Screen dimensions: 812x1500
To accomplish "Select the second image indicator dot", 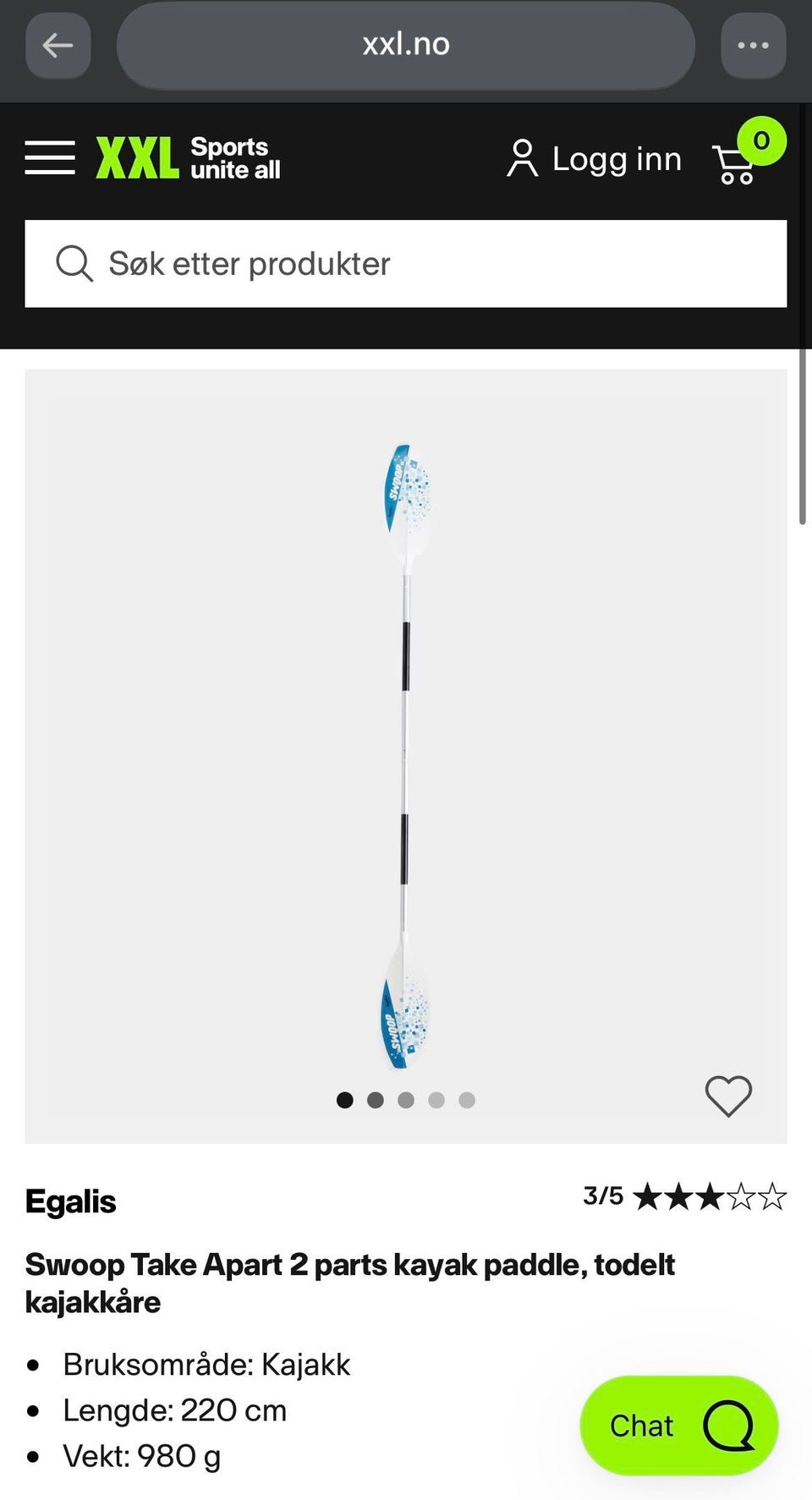I will [376, 1100].
